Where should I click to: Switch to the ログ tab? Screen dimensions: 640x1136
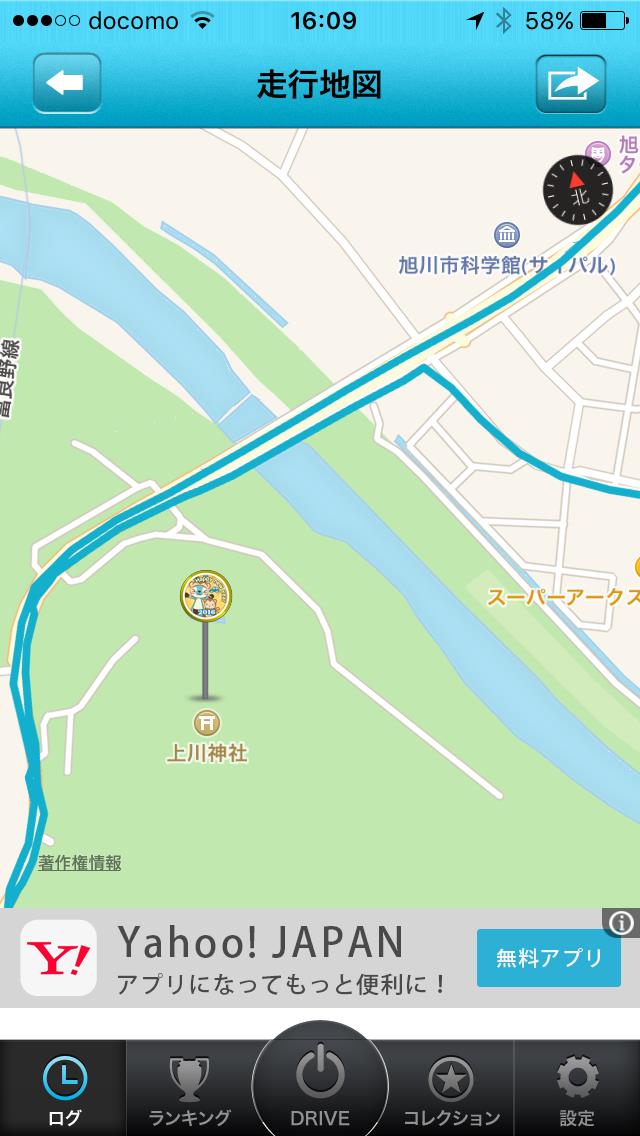click(x=65, y=1088)
